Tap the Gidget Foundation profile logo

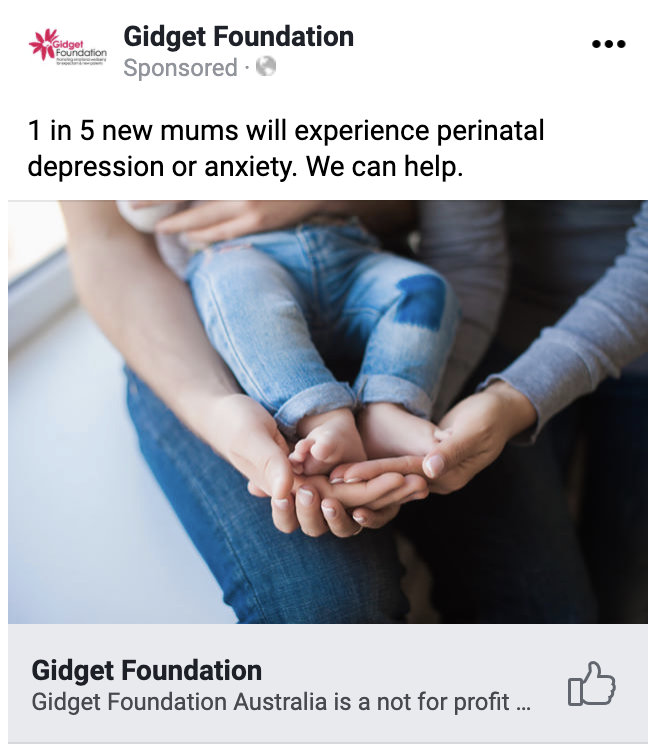pos(68,47)
